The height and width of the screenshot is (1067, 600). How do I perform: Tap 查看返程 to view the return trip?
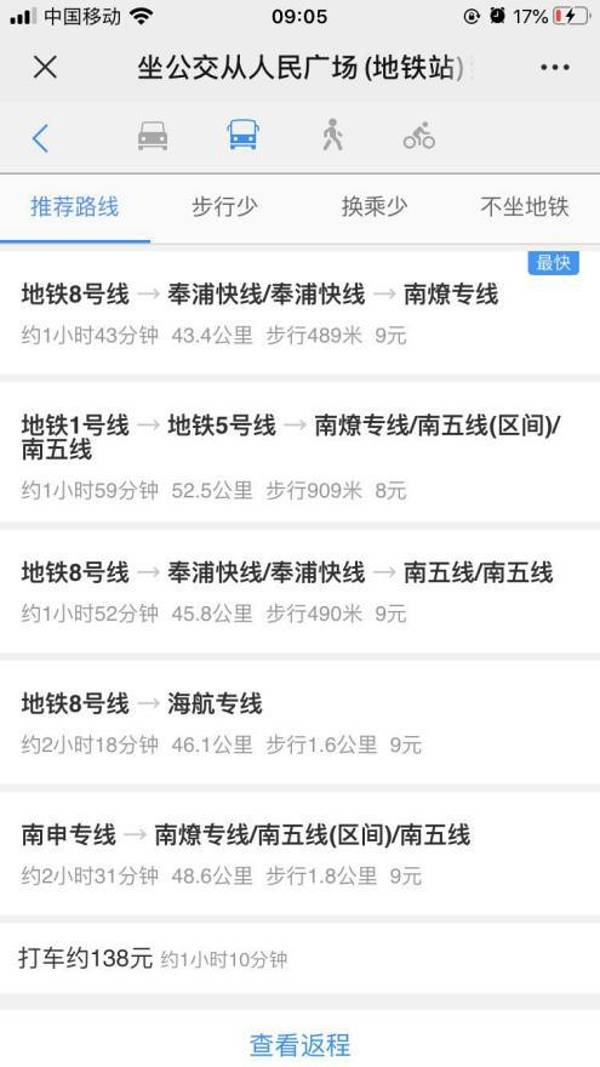point(300,1045)
